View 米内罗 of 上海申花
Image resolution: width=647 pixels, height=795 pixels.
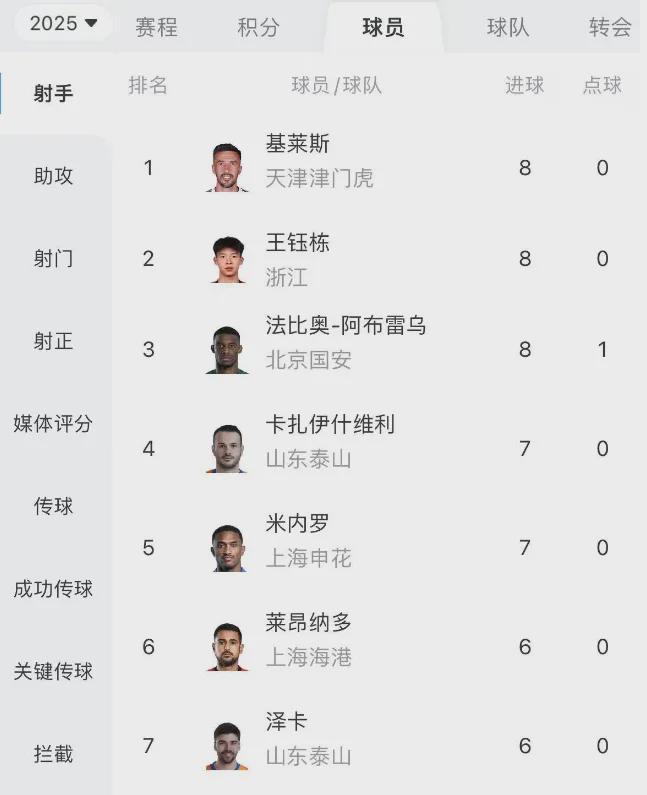pyautogui.click(x=297, y=523)
